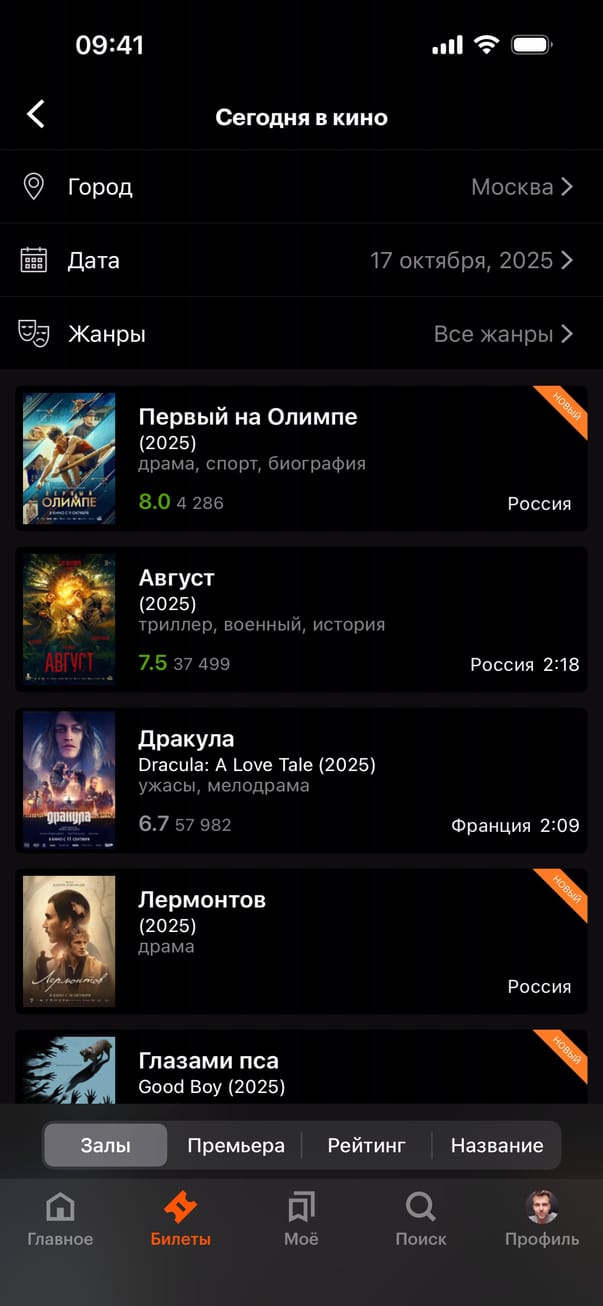Open the Поиск tab
Viewport: 603px width, 1306px height.
click(421, 1220)
